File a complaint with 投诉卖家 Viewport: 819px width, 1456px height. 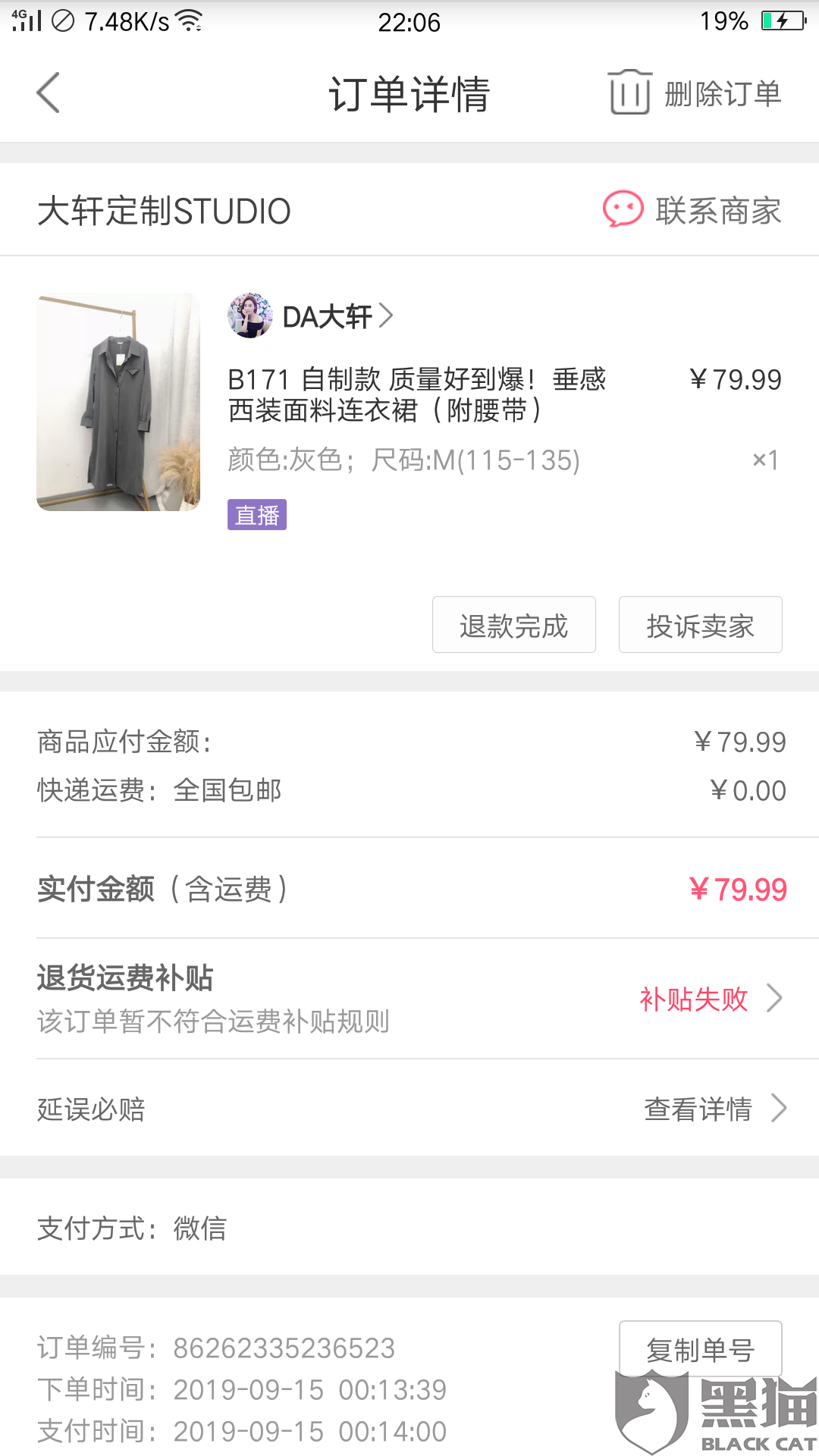[x=700, y=625]
